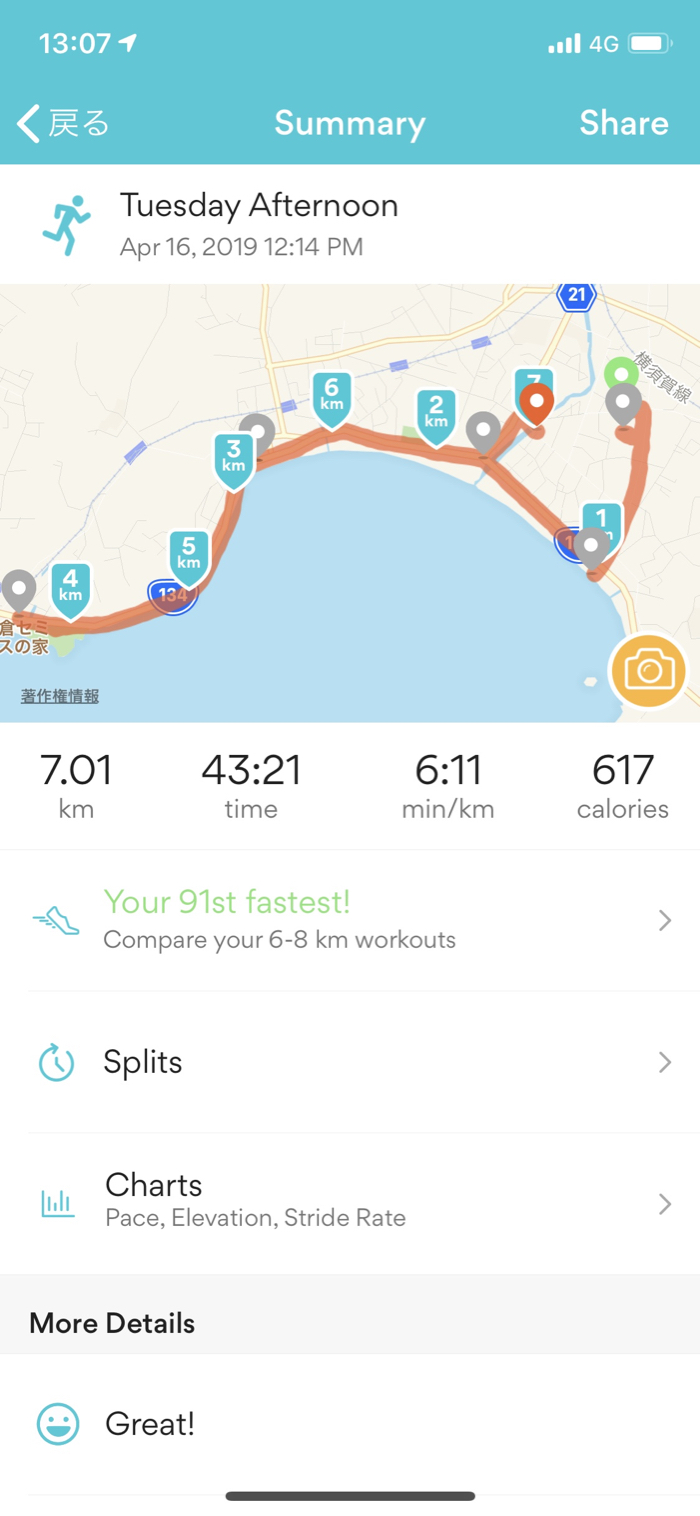Open the Great! mood row
The image size is (700, 1516).
point(350,1424)
